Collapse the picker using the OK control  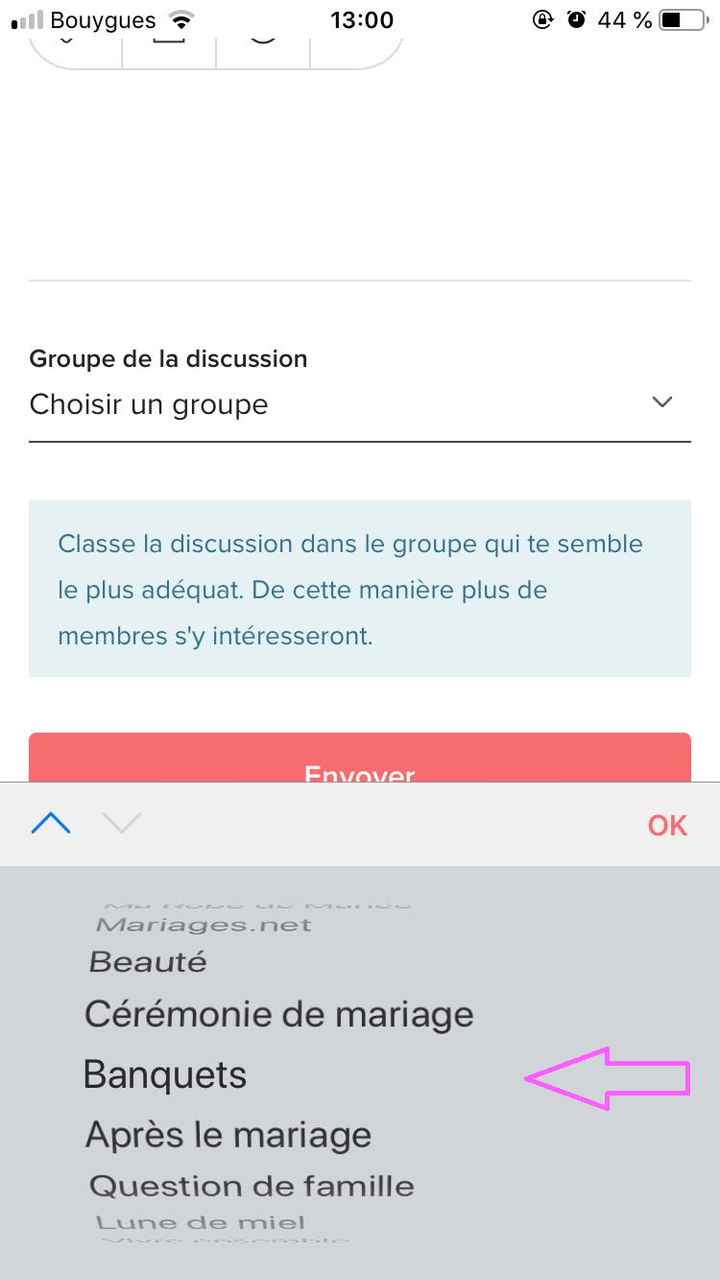[x=666, y=824]
